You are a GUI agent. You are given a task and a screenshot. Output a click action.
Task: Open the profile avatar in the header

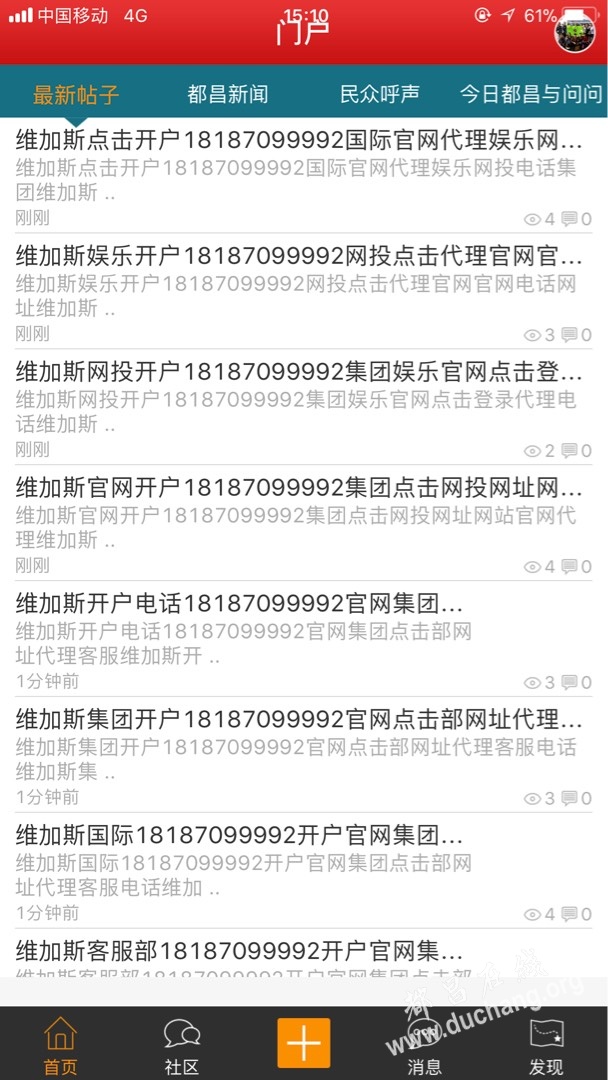point(576,32)
